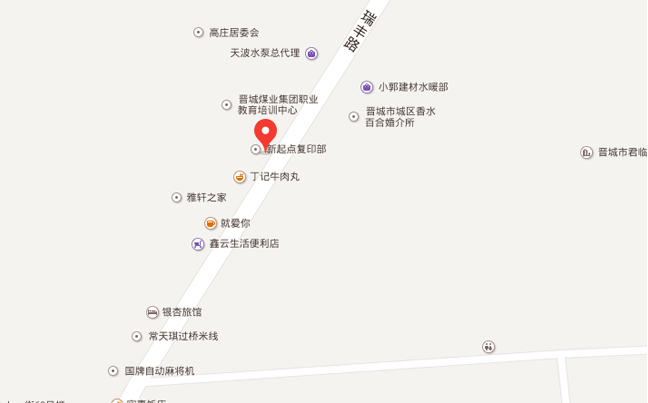648x403 pixels.
Task: Open the 丁记牛肉丸 restaurant marker
Action: (x=240, y=177)
